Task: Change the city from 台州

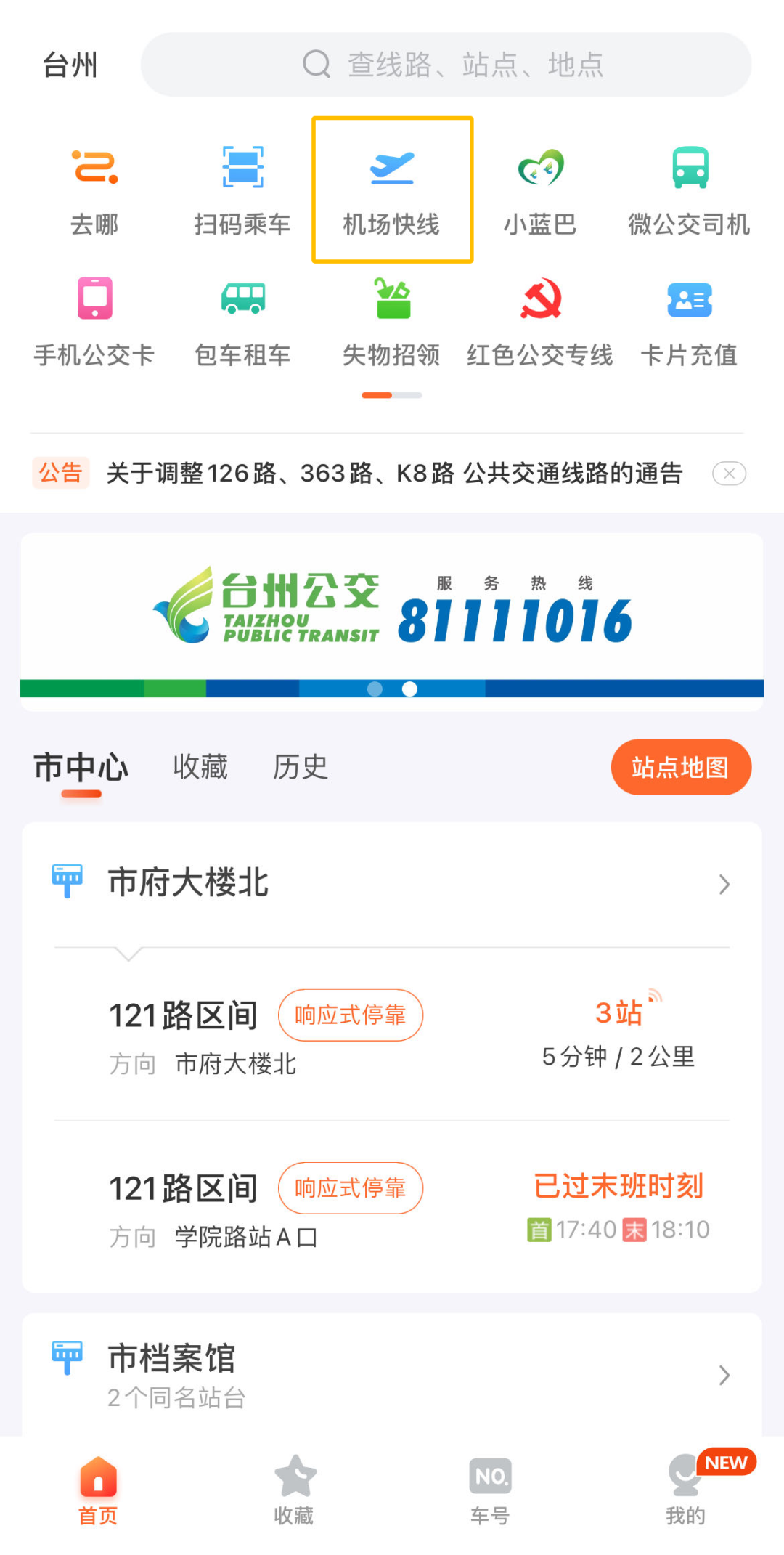Action: (70, 65)
